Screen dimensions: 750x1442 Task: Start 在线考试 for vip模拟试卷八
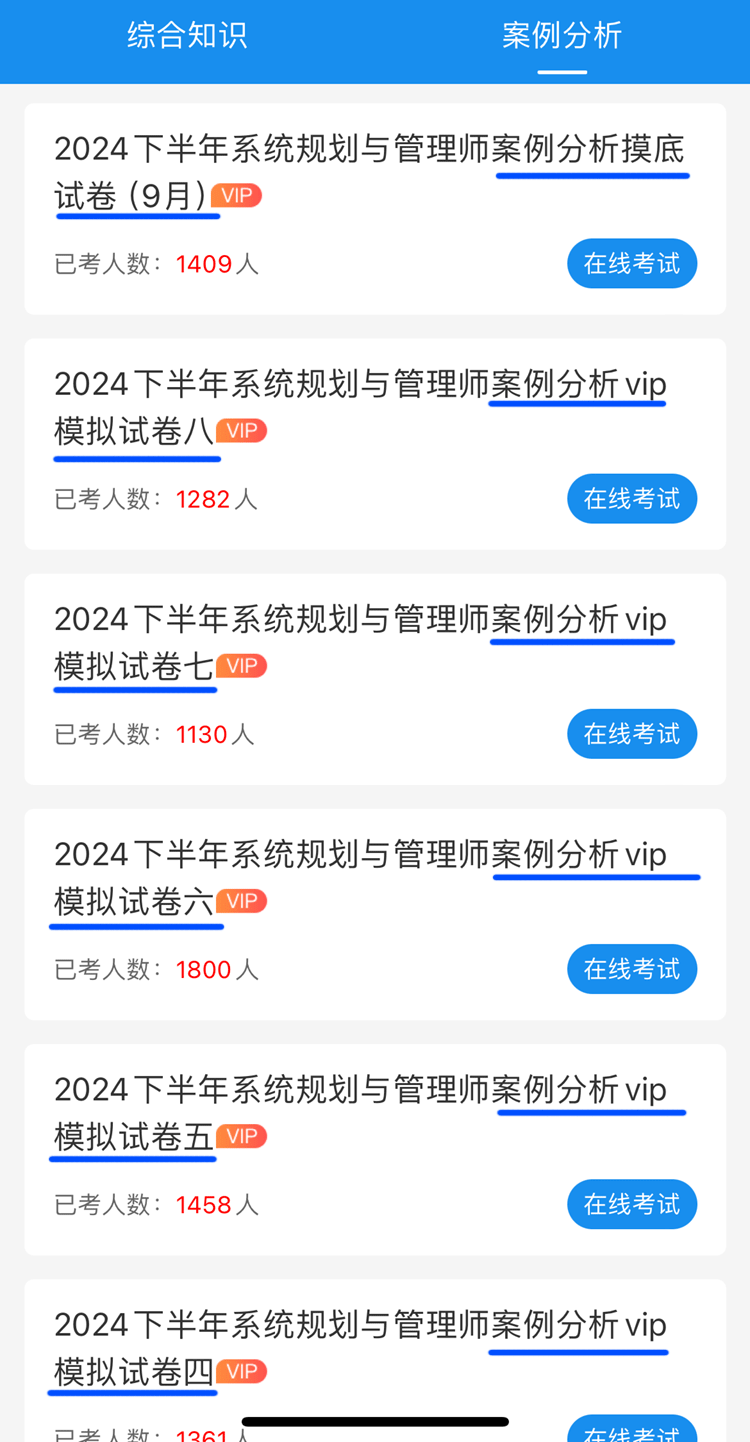tap(631, 499)
